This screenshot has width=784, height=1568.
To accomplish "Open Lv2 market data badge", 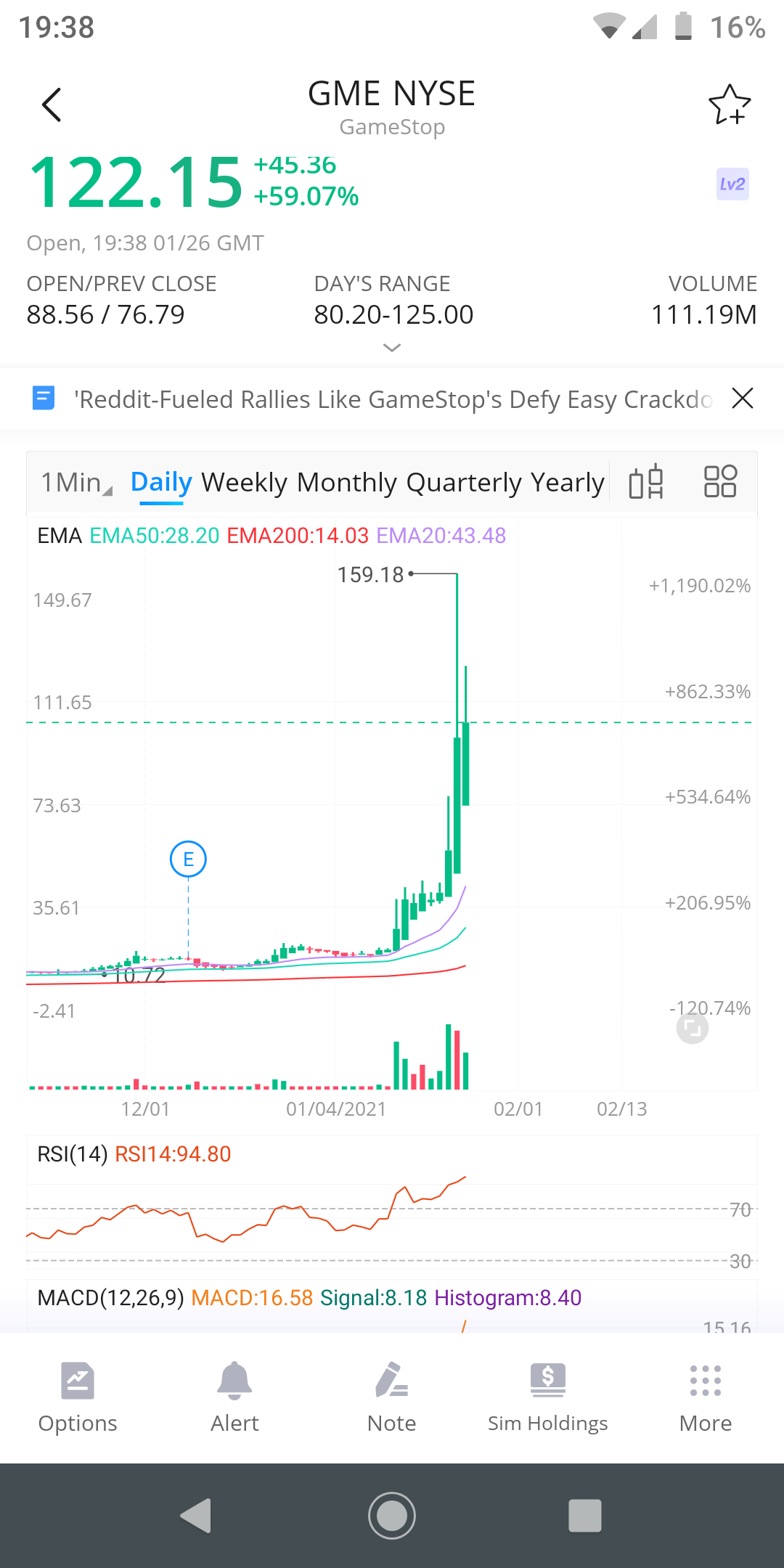I will pyautogui.click(x=732, y=184).
